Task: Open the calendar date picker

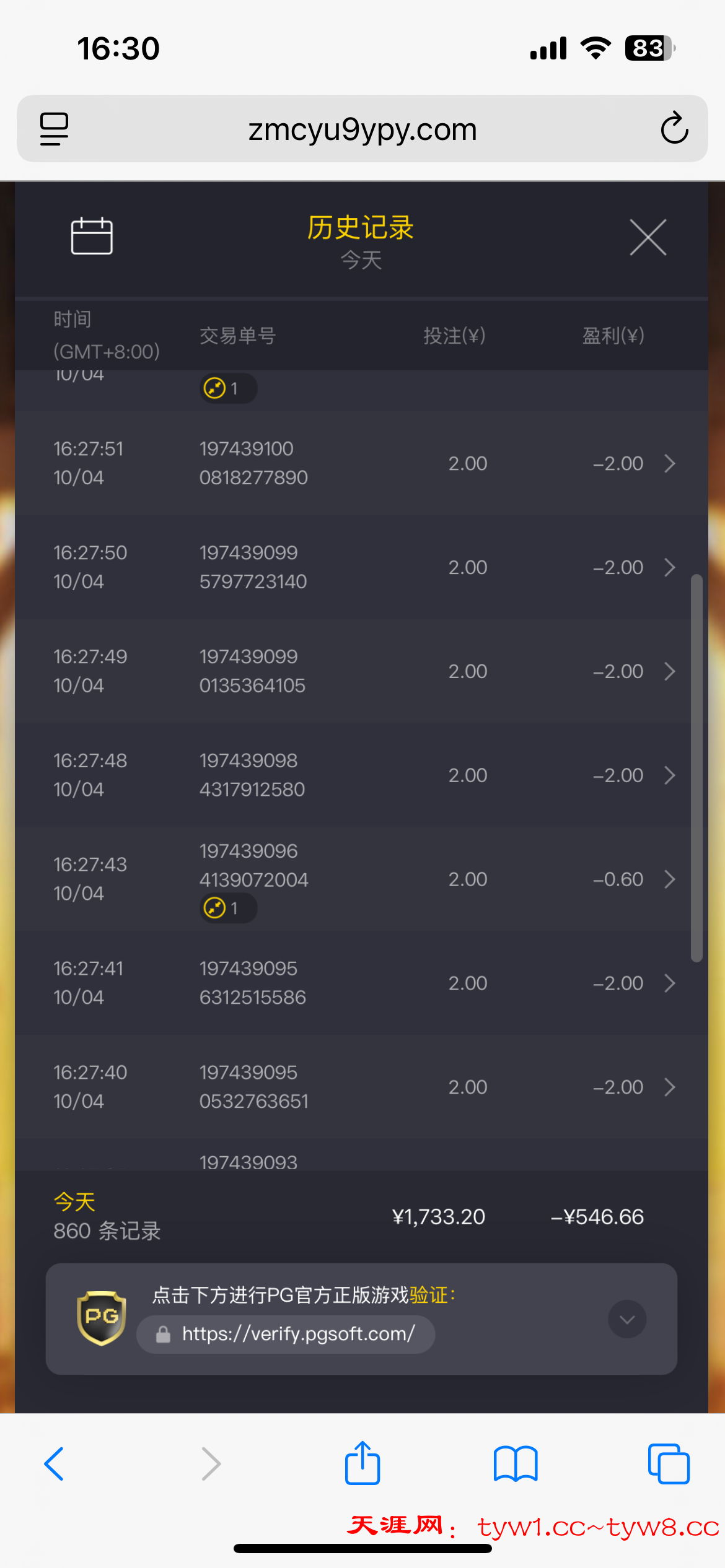Action: [92, 236]
